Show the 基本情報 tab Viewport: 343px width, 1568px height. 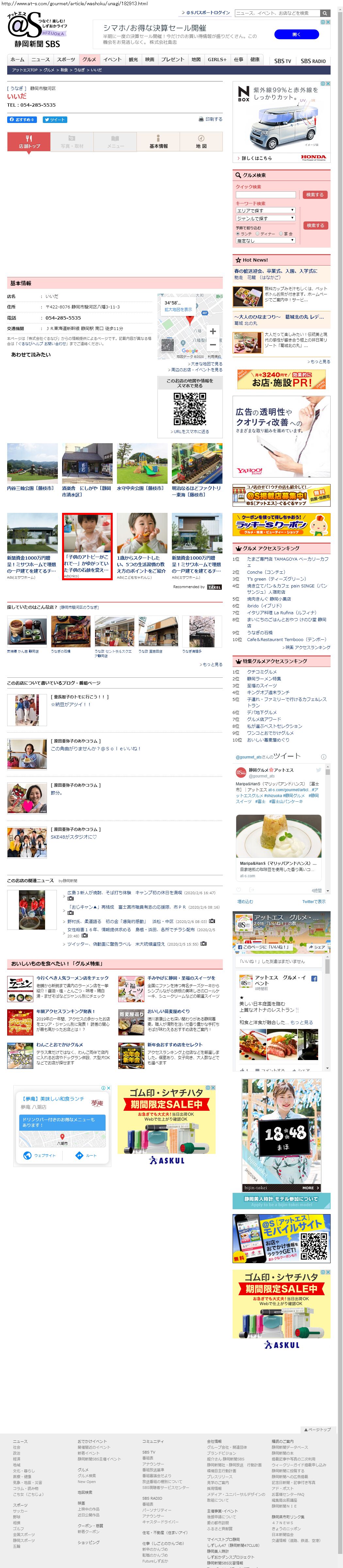[x=158, y=142]
